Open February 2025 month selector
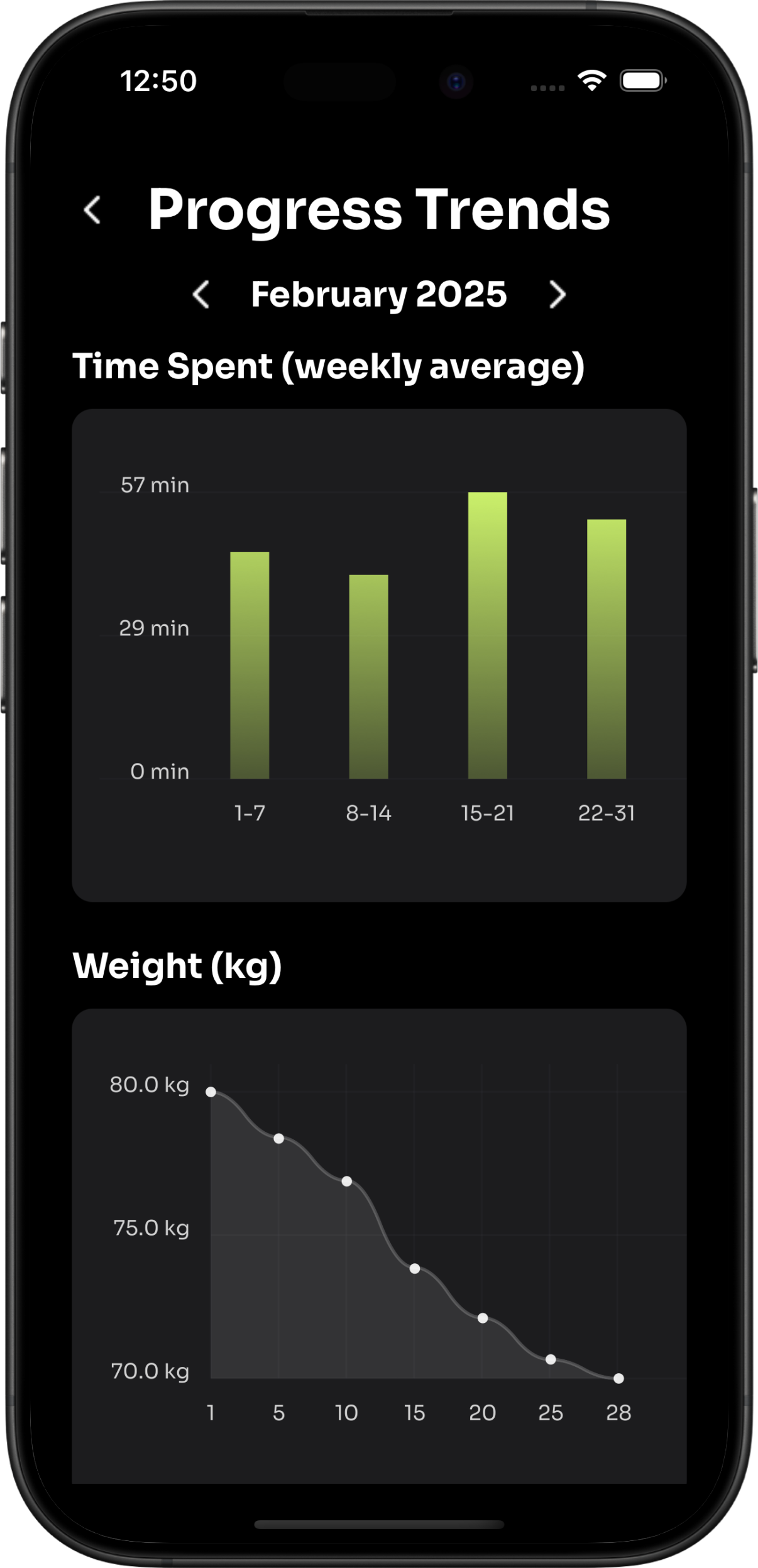758x1568 pixels. pos(379,294)
